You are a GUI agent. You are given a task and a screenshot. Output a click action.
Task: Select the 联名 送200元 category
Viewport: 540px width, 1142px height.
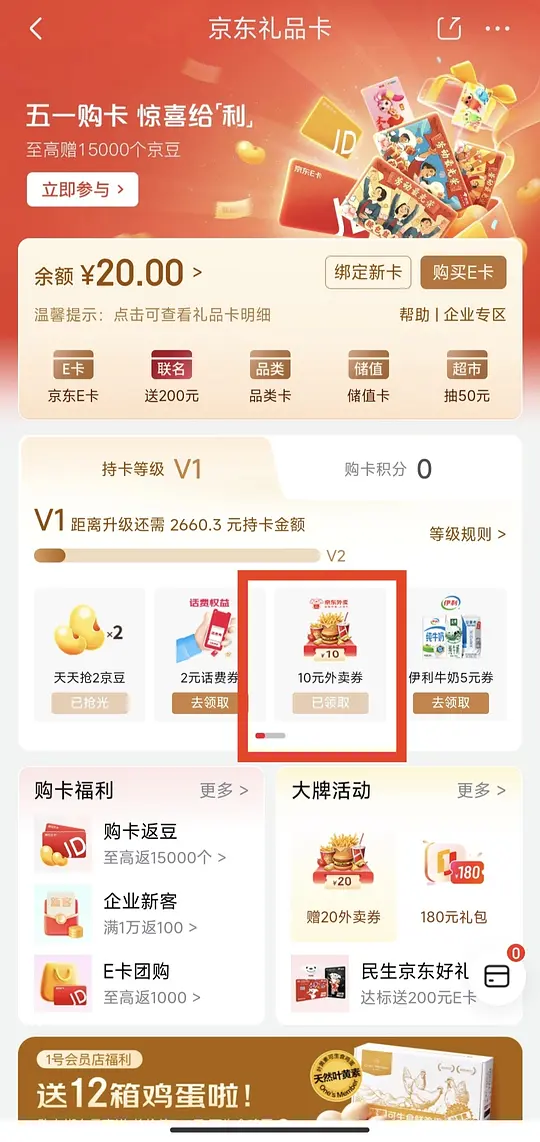(x=171, y=377)
